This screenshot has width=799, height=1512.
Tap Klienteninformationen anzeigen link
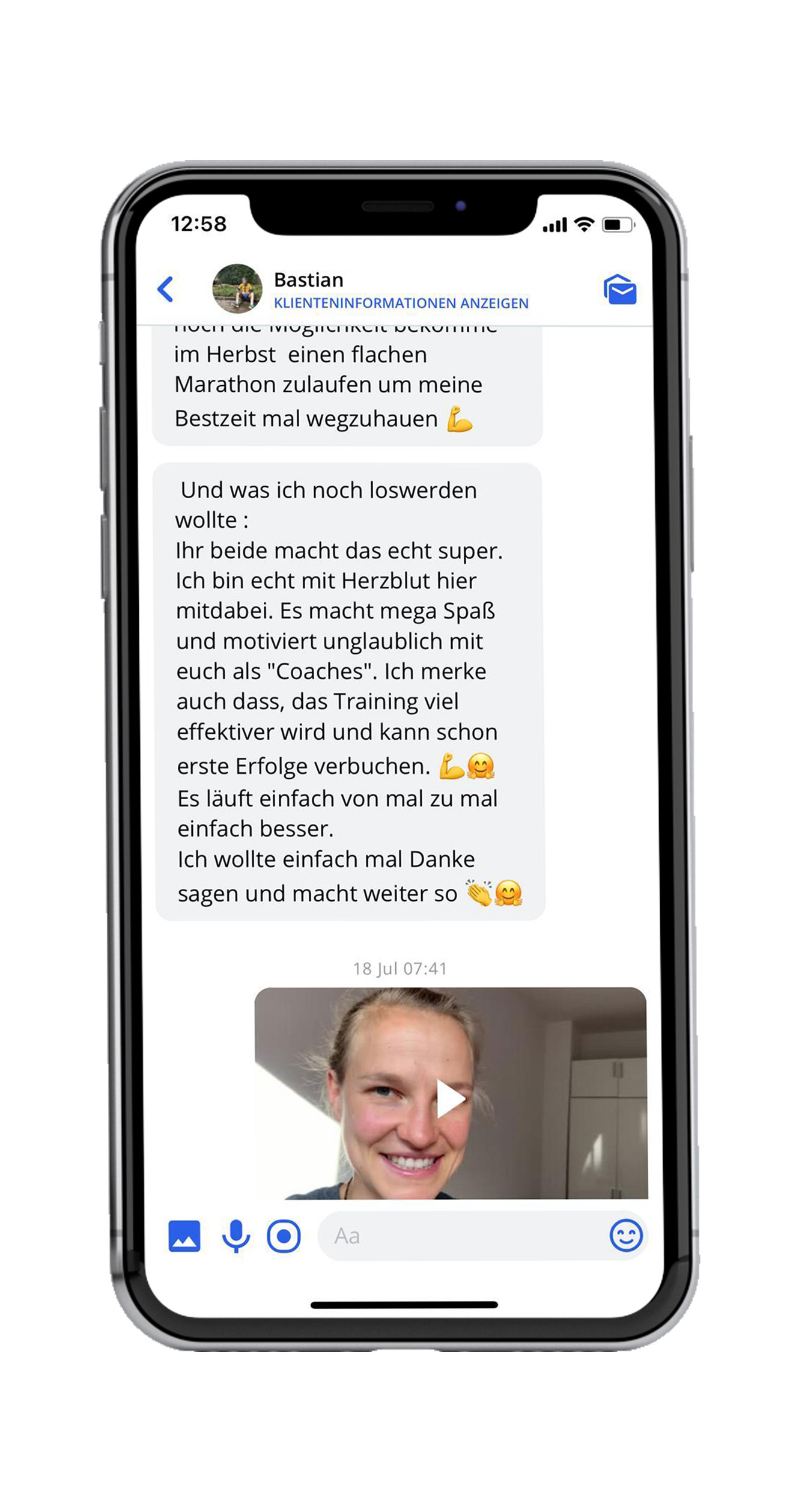[401, 303]
